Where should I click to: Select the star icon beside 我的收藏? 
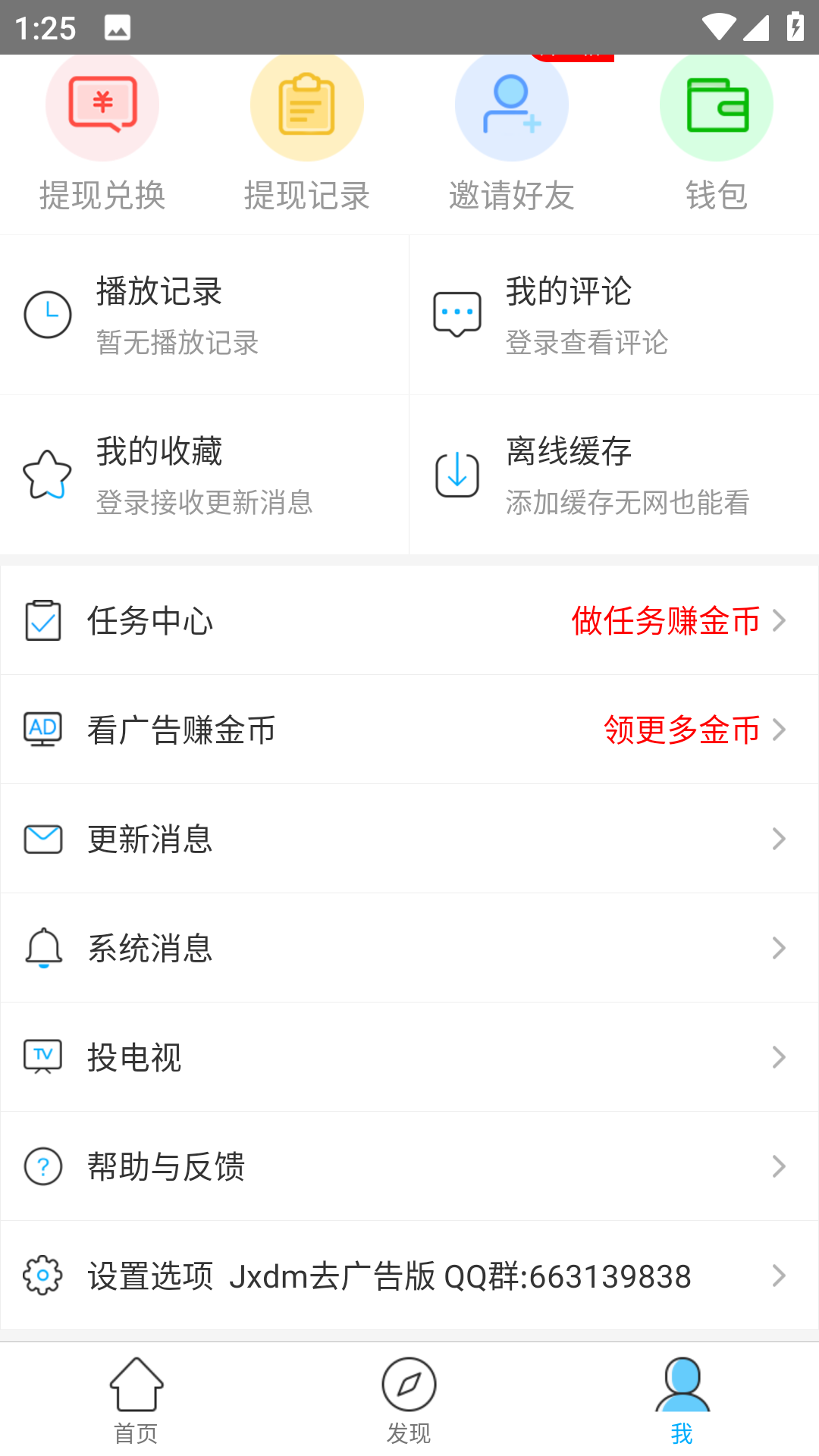(47, 474)
